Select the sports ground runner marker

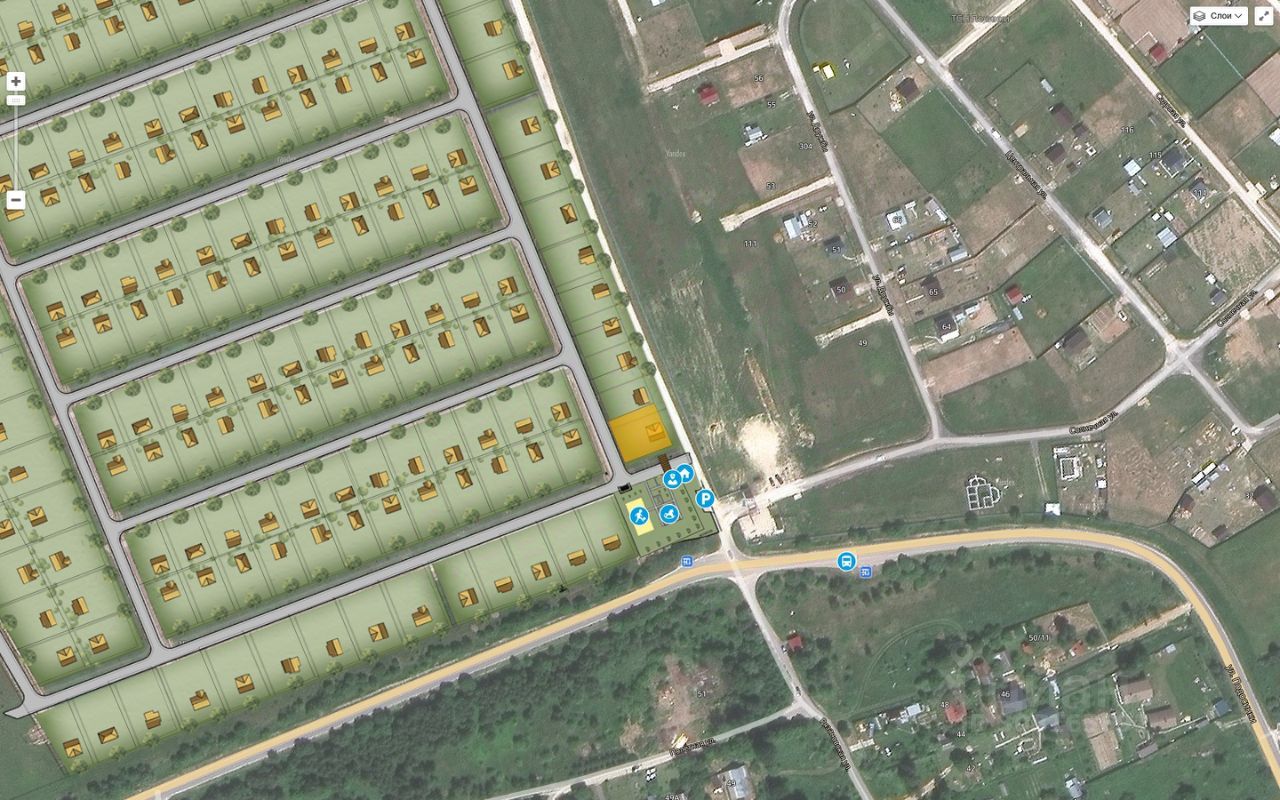coord(638,515)
